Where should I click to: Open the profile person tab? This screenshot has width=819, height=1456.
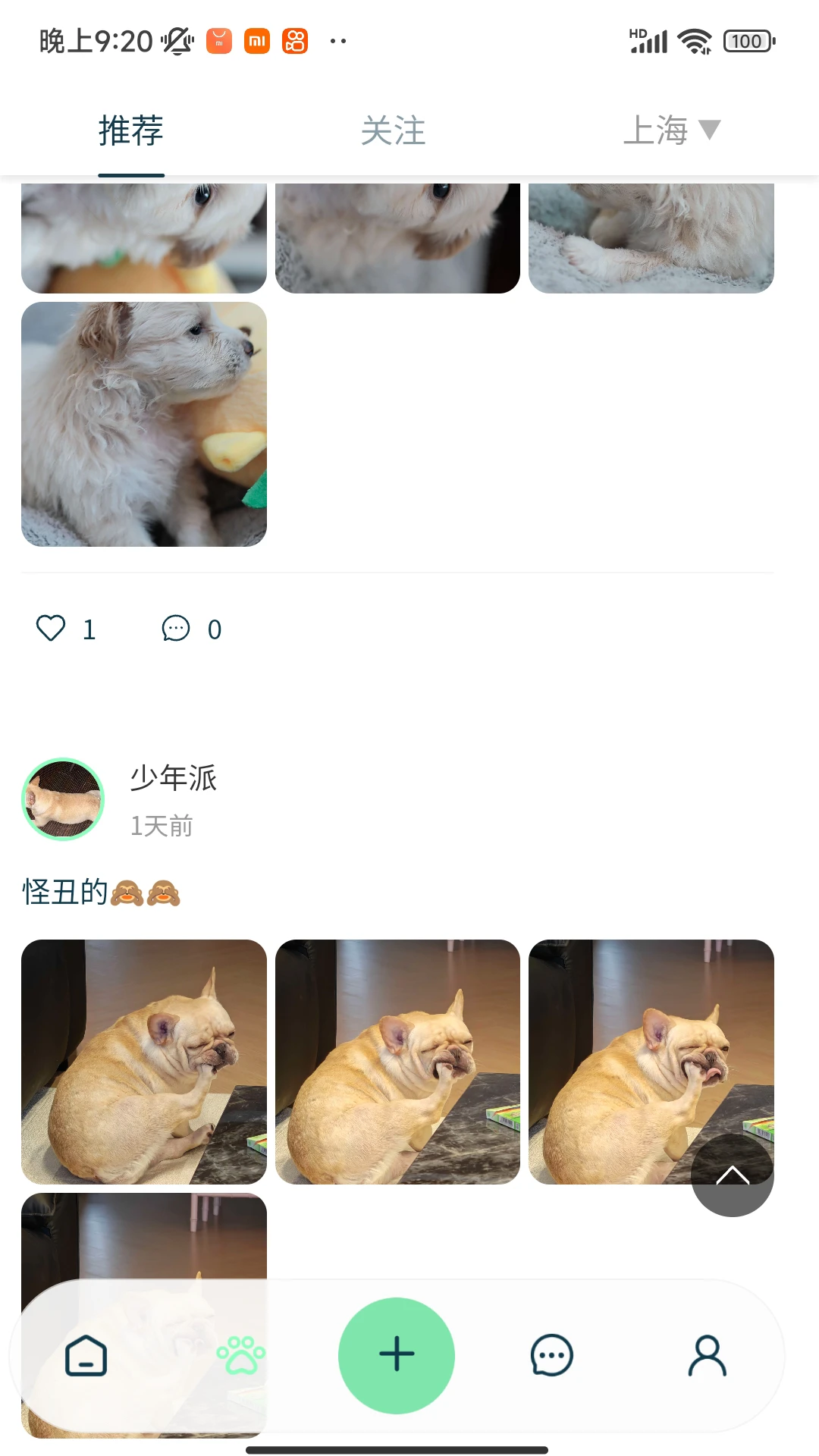coord(707,1356)
